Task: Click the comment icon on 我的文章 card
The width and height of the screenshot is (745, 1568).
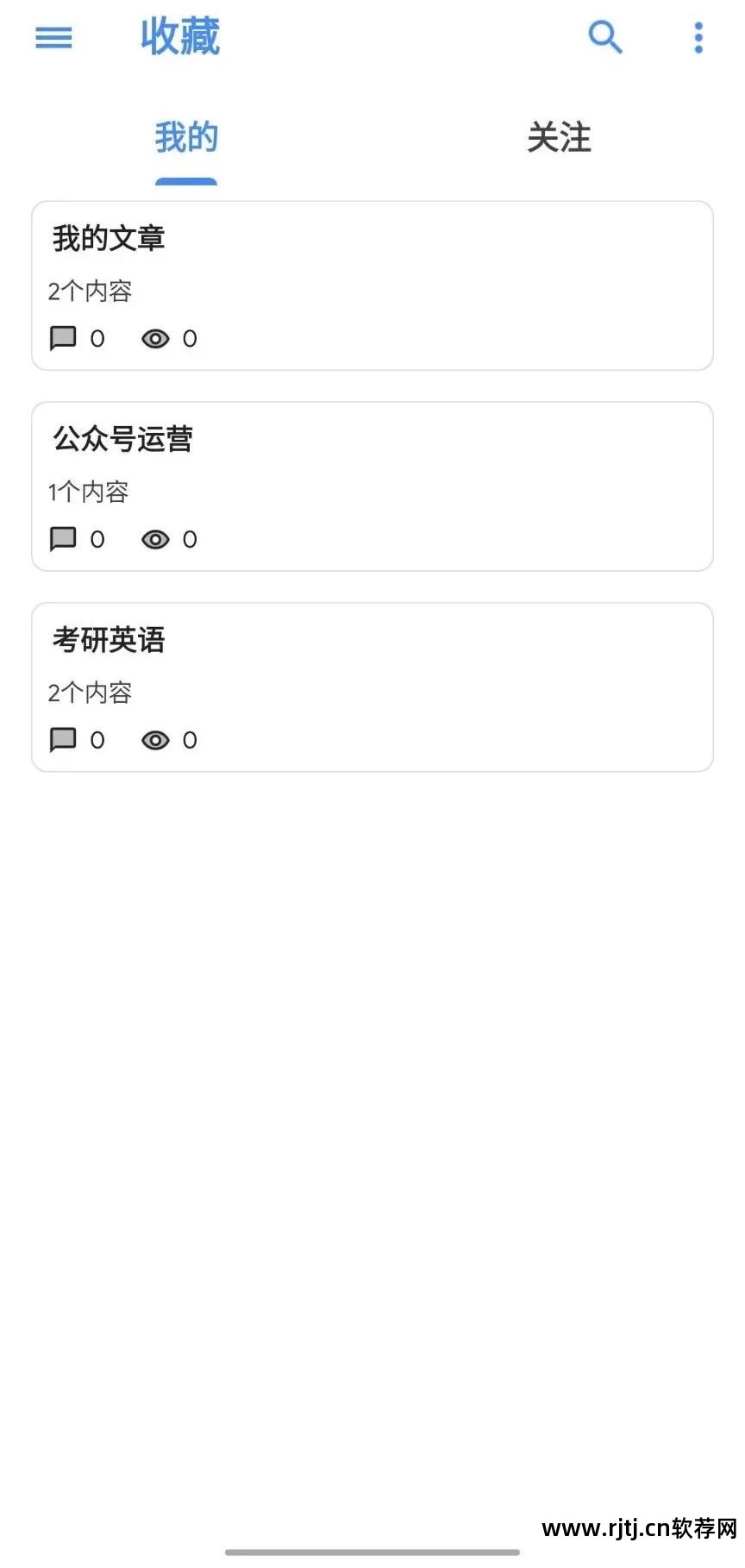Action: [x=63, y=338]
